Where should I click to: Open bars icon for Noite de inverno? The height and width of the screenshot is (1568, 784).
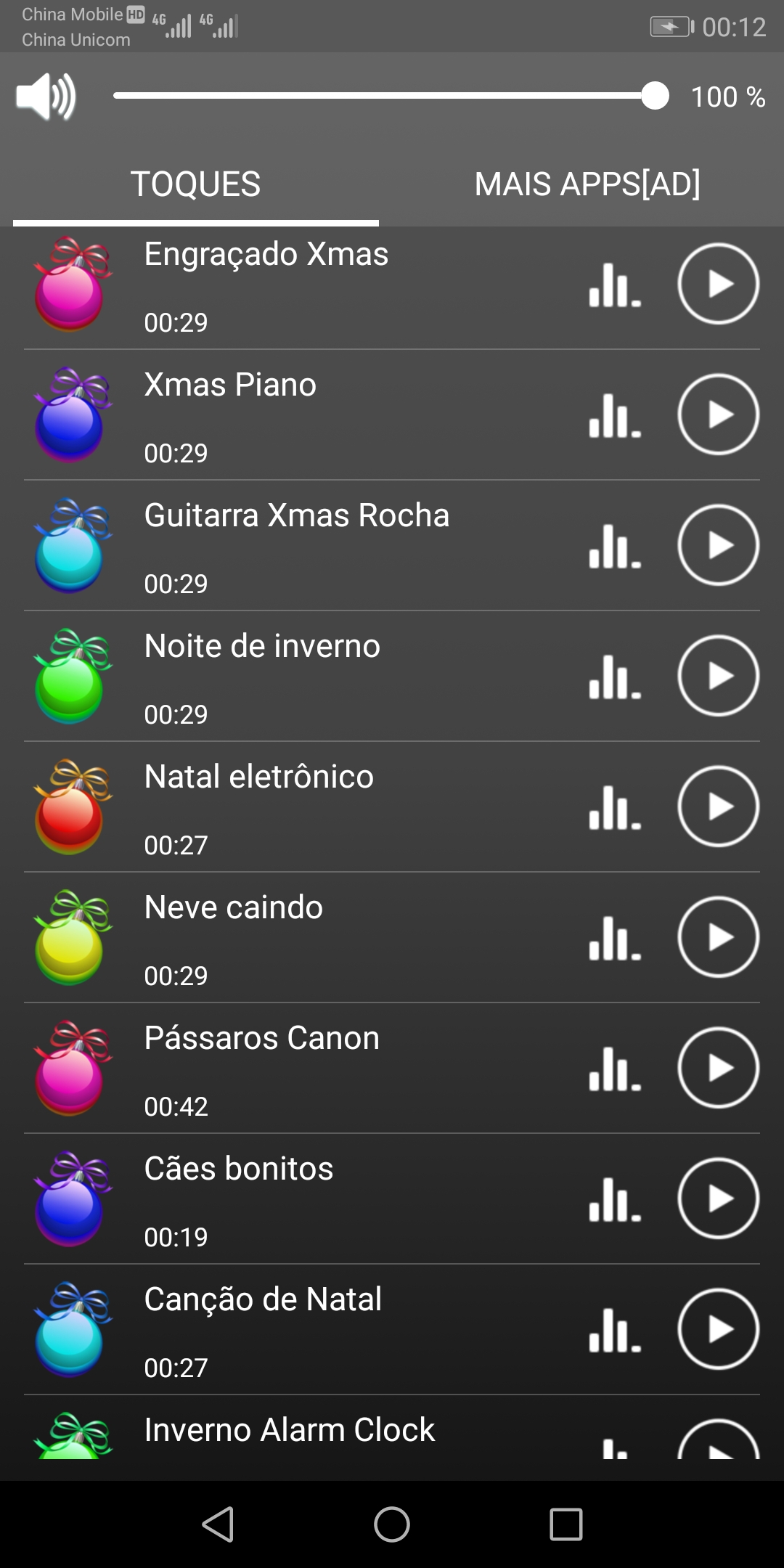pyautogui.click(x=615, y=677)
